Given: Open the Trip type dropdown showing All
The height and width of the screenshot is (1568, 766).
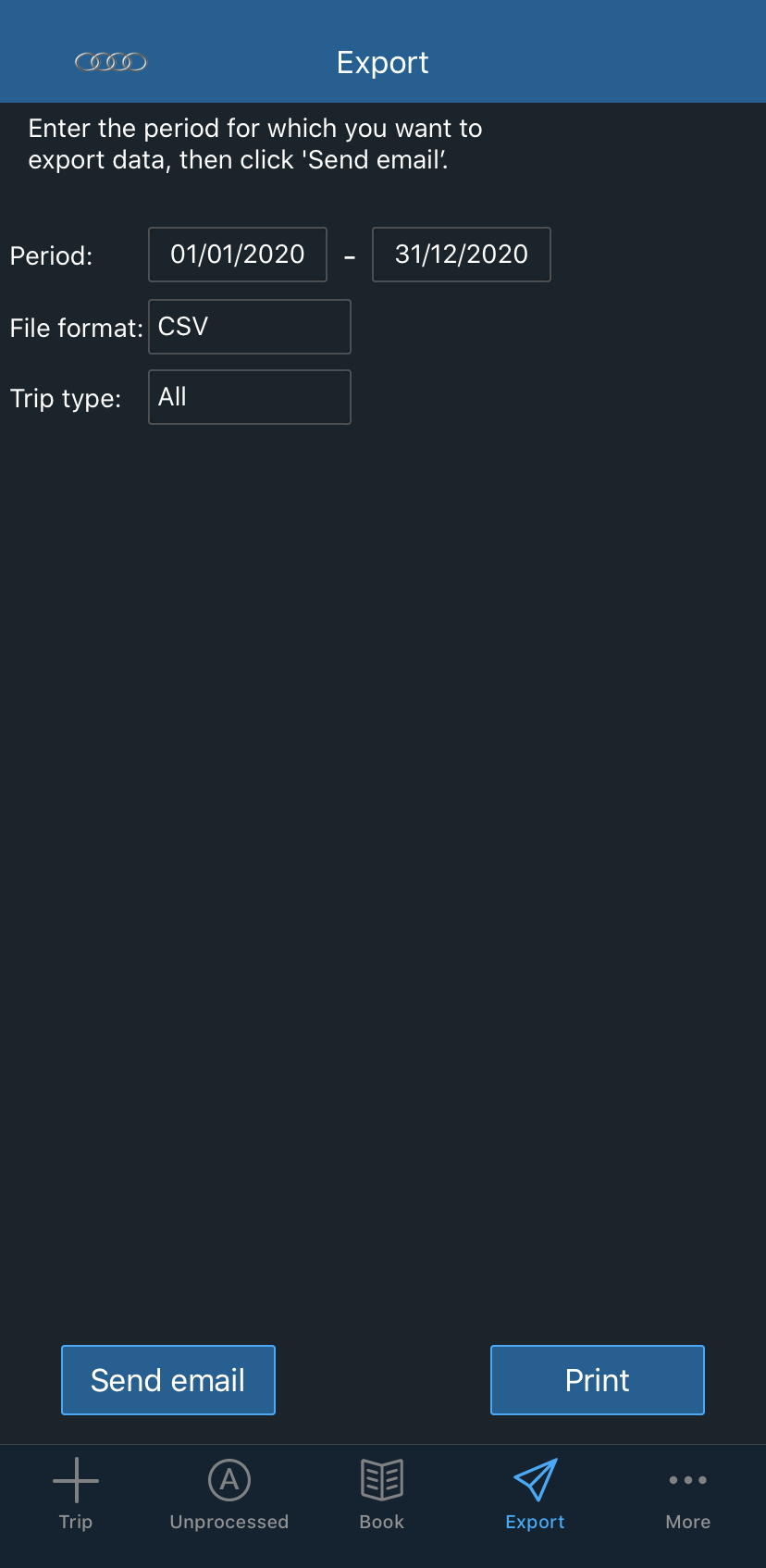Looking at the screenshot, I should (250, 397).
